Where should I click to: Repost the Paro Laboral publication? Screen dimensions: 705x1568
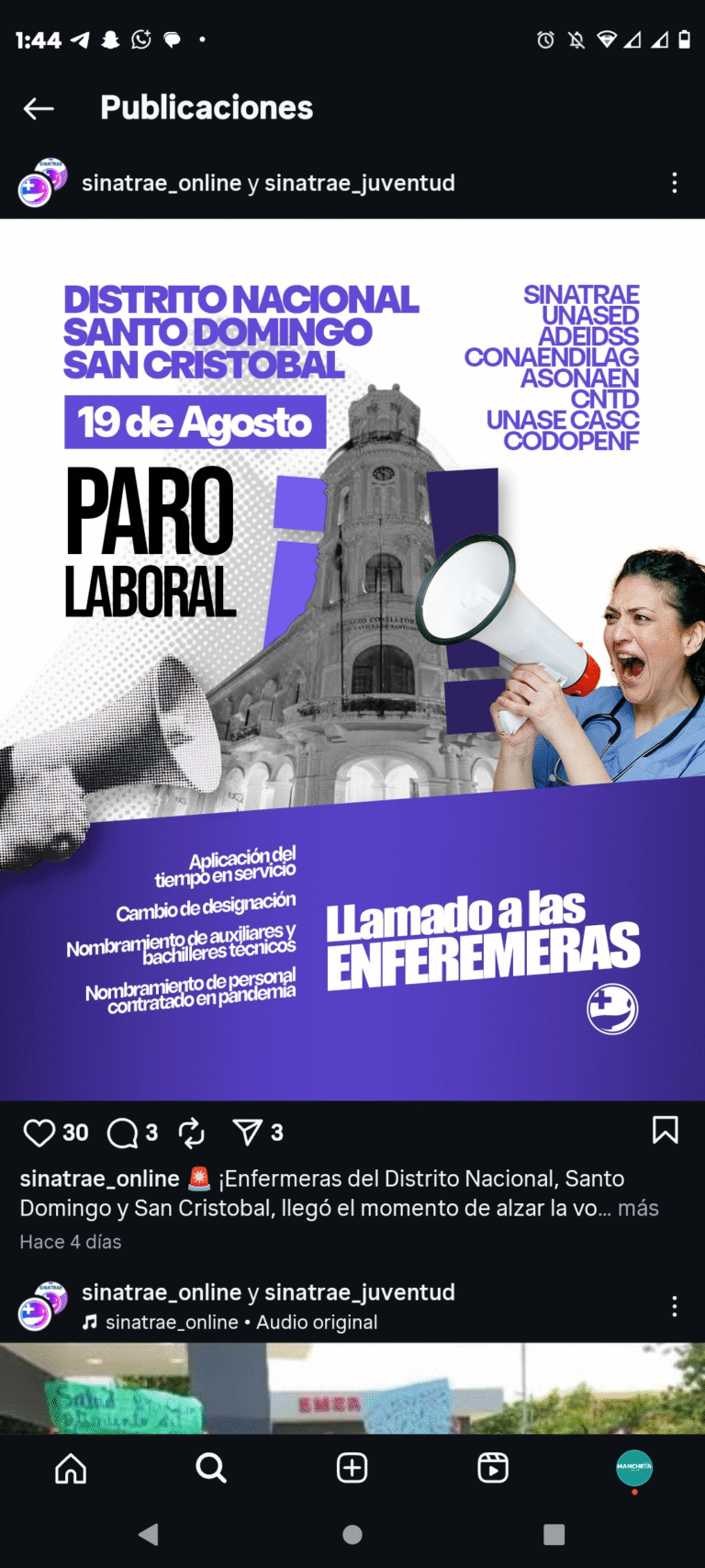191,1133
